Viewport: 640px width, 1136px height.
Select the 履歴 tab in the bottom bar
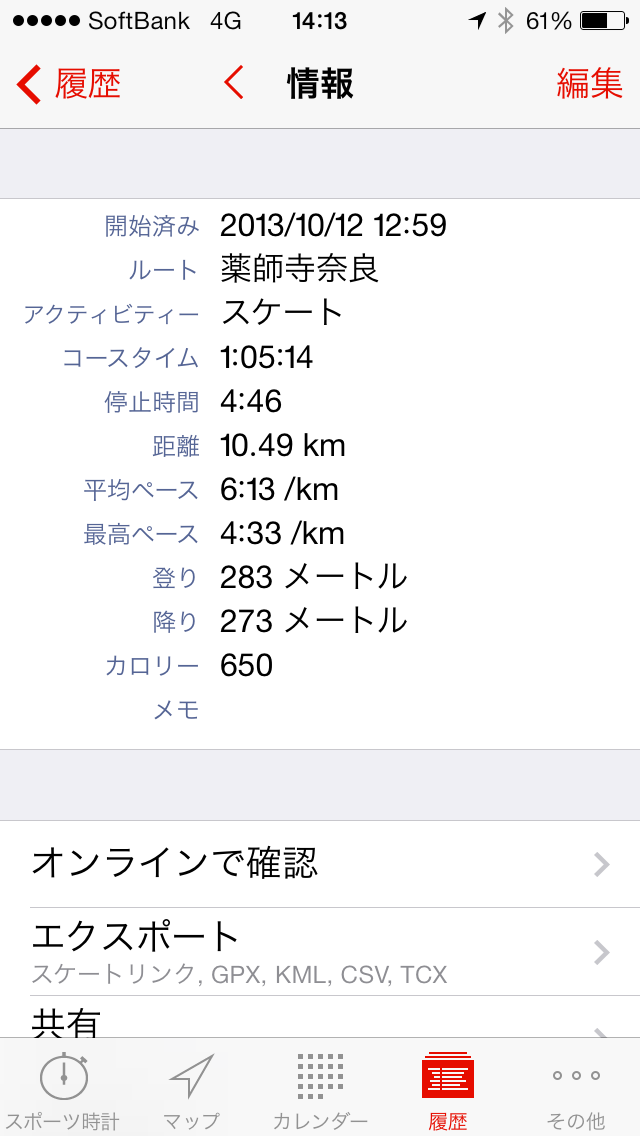pyautogui.click(x=448, y=1088)
